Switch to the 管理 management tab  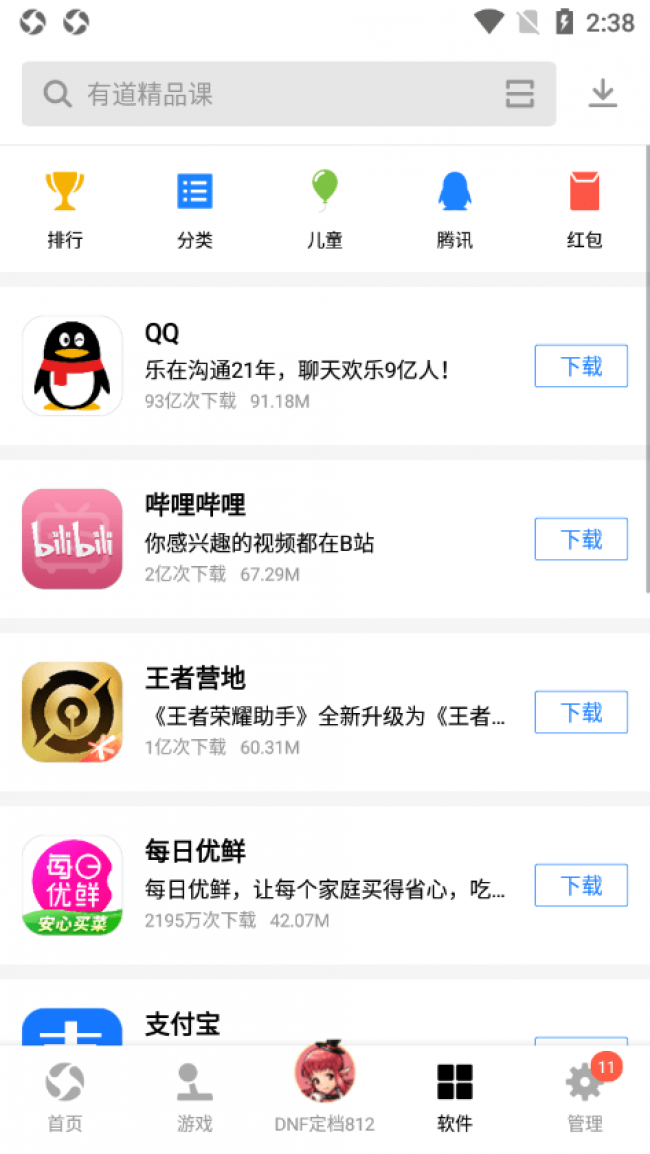[584, 1097]
